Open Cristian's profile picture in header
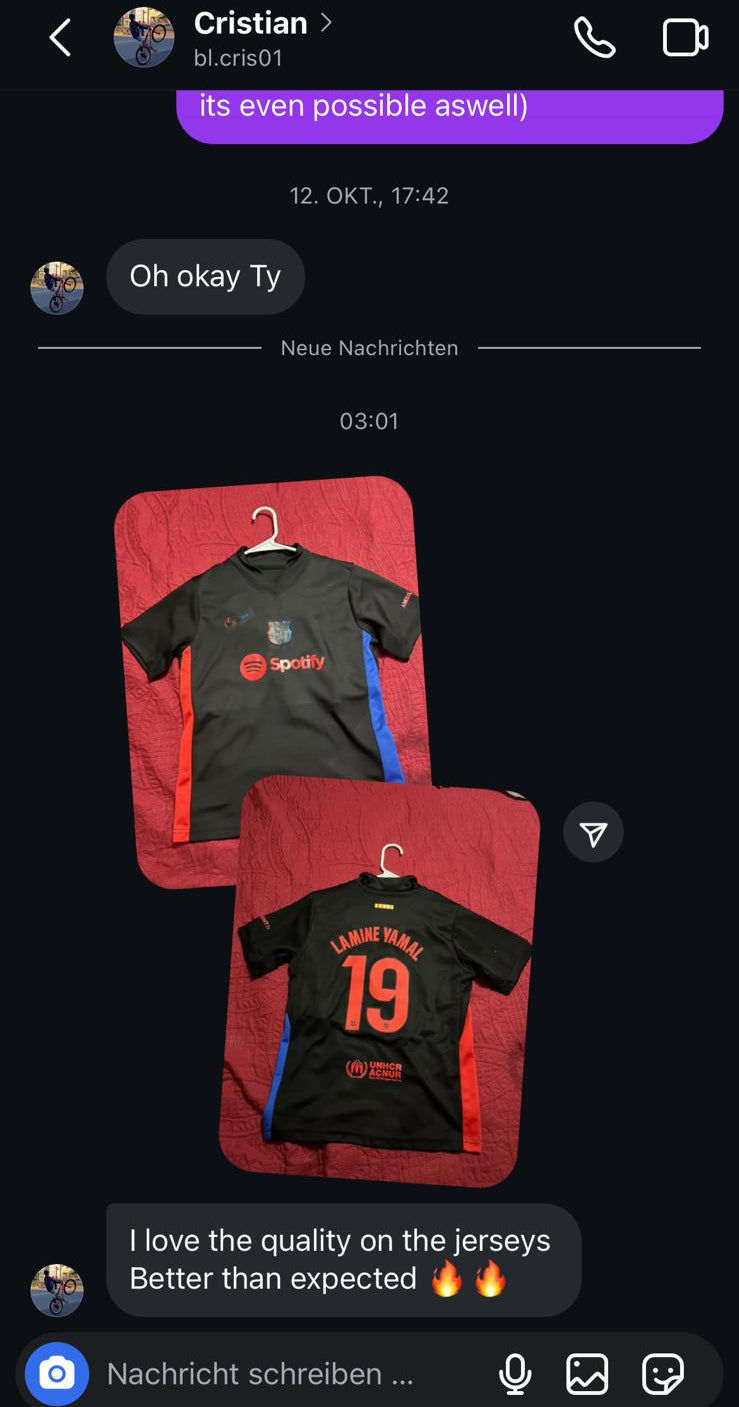Image resolution: width=739 pixels, height=1407 pixels. 144,36
